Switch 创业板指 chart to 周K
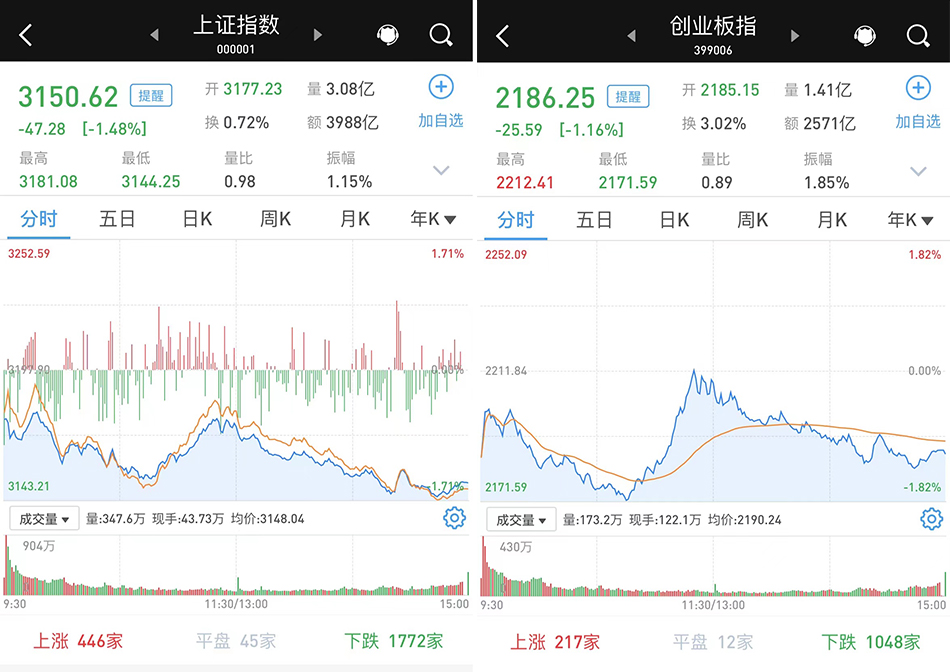 click(x=753, y=220)
